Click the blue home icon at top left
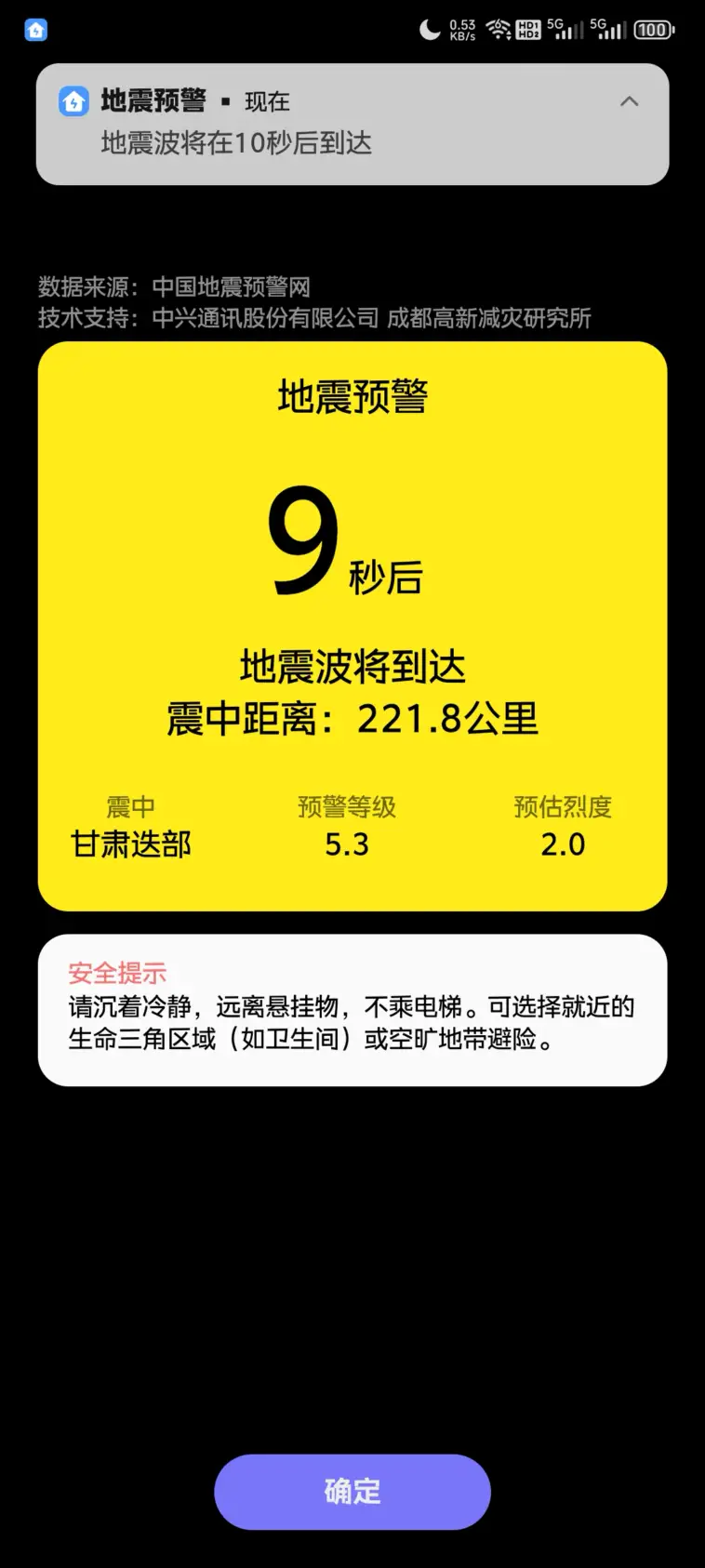Viewport: 705px width, 1568px height. tap(35, 30)
